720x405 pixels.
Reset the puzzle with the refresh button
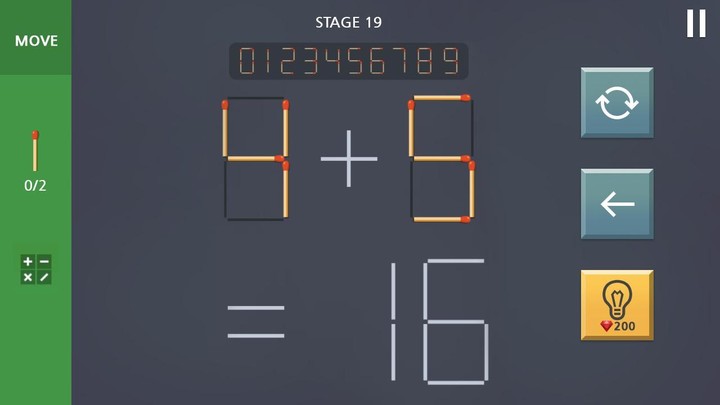coord(616,102)
